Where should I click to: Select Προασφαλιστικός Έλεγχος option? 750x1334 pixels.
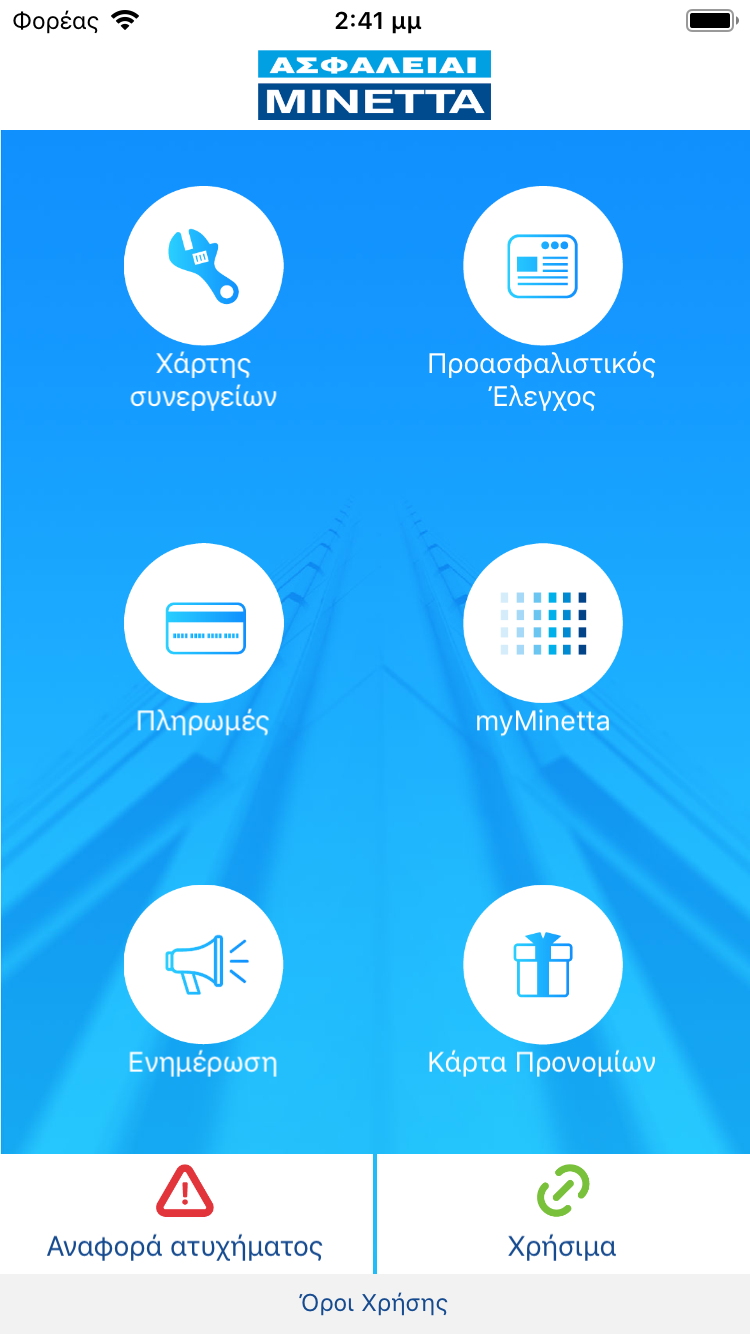pyautogui.click(x=542, y=266)
